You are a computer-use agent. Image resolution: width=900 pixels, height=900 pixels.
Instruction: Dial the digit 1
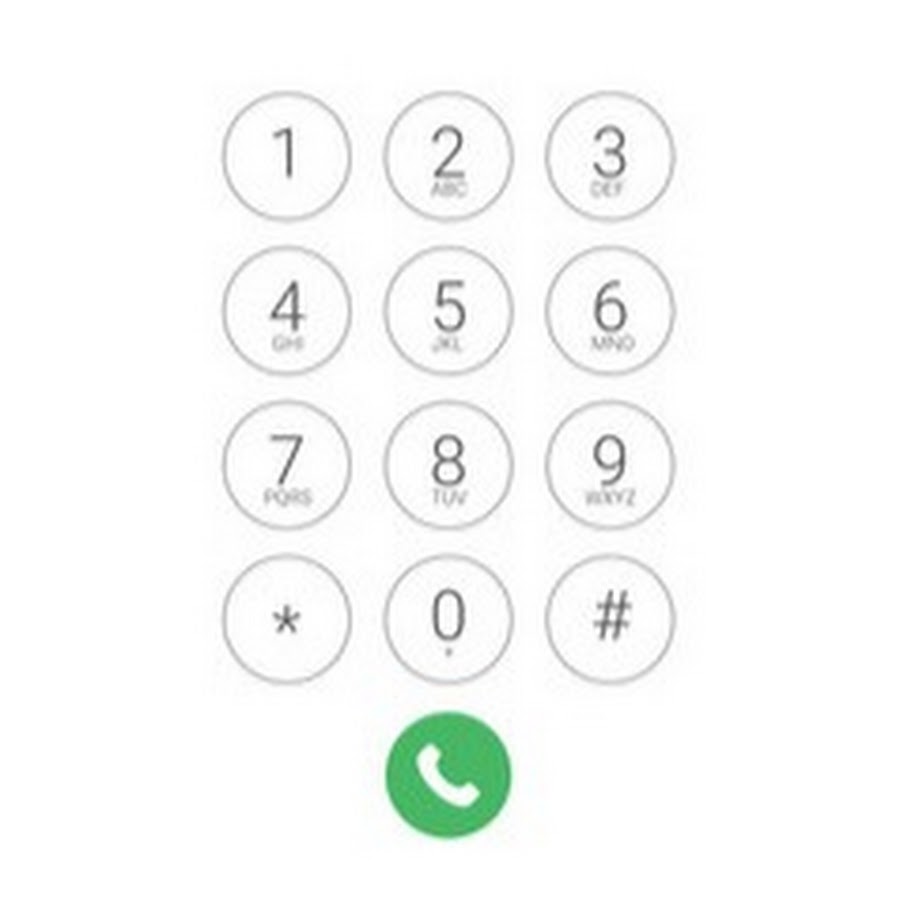[x=287, y=157]
